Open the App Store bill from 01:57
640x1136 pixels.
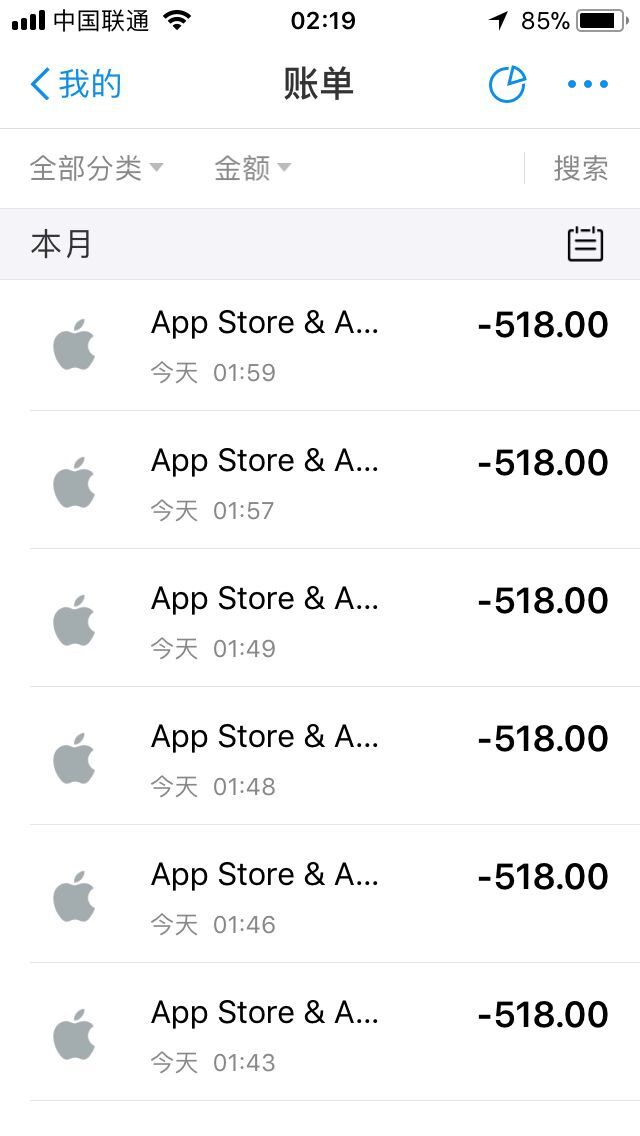[x=320, y=480]
